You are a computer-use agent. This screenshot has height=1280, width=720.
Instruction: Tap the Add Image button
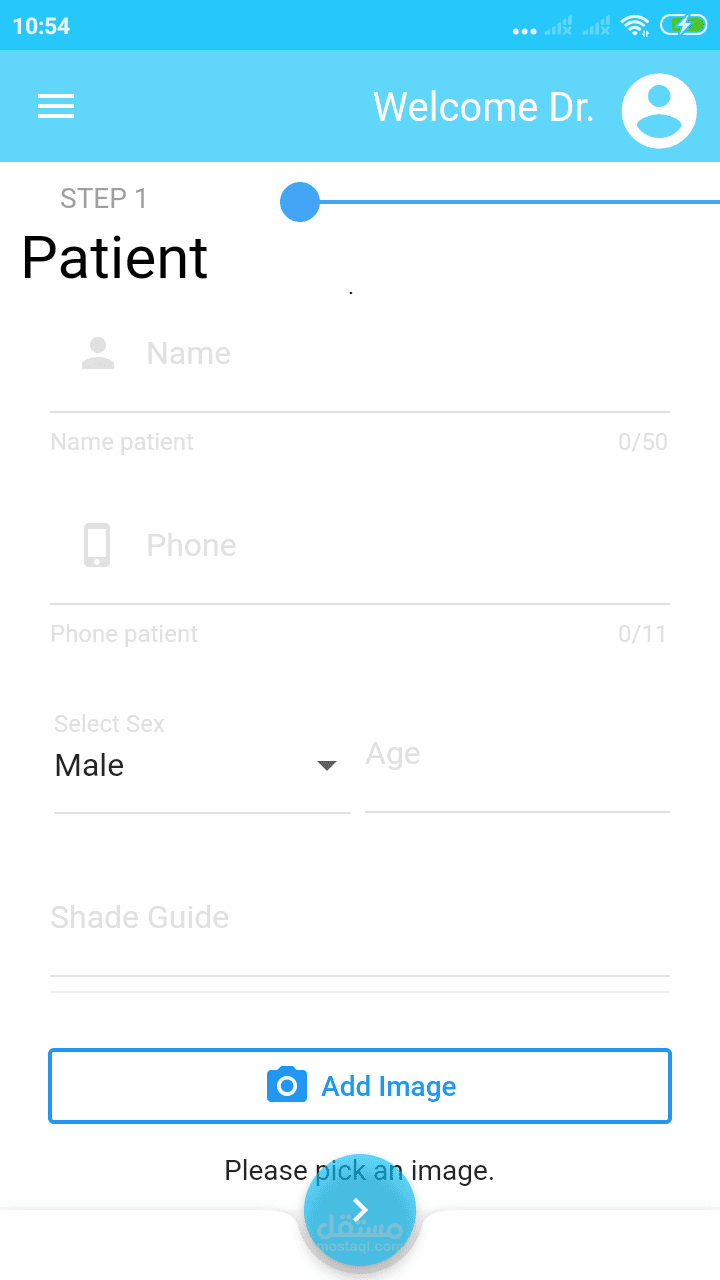pyautogui.click(x=360, y=1086)
